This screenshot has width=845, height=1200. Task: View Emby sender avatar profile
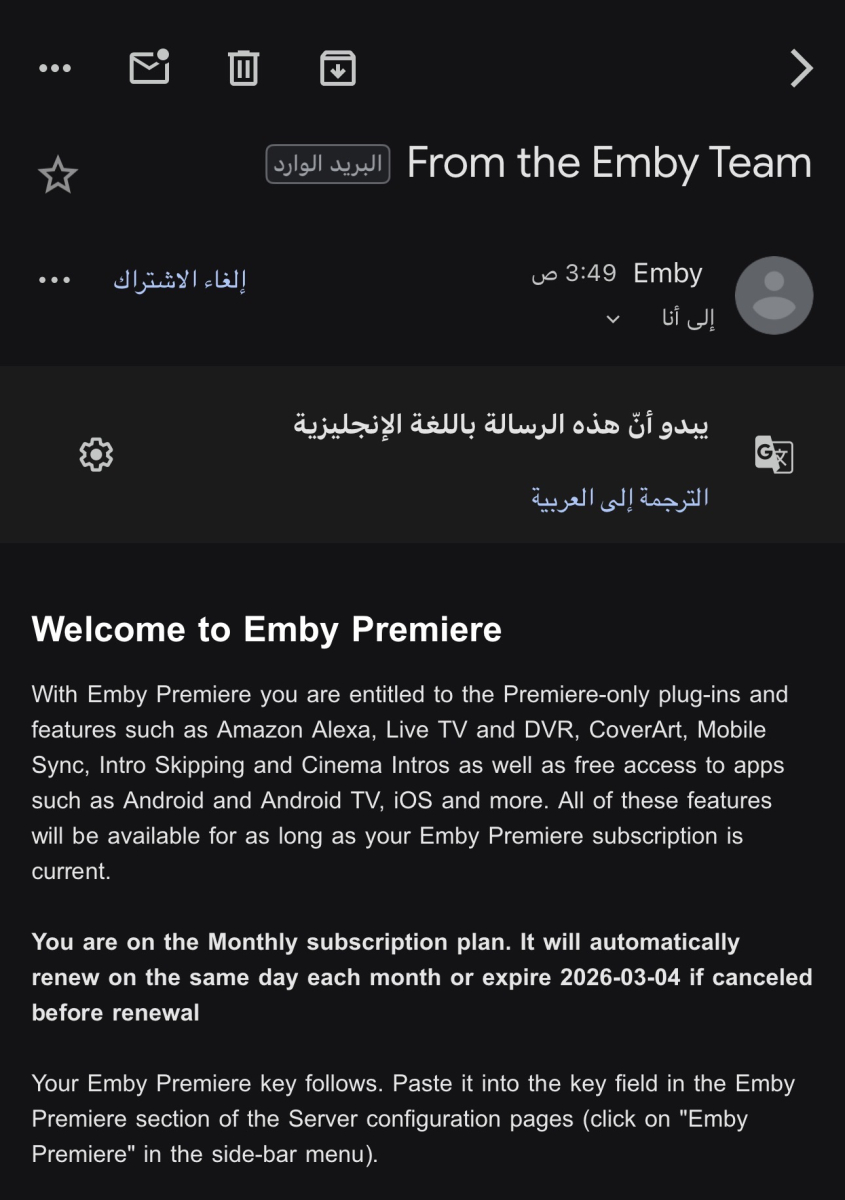773,295
